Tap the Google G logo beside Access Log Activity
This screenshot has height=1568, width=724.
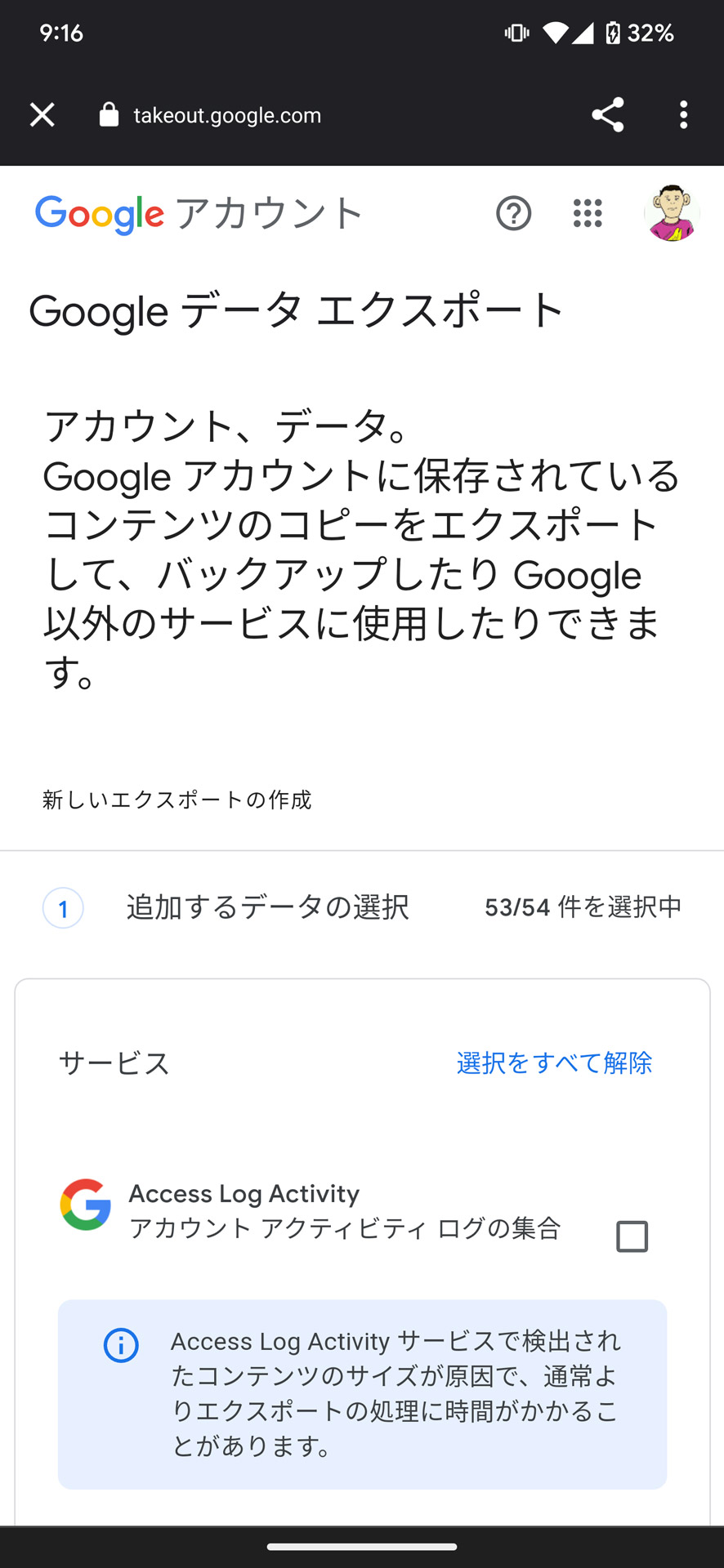(85, 1204)
